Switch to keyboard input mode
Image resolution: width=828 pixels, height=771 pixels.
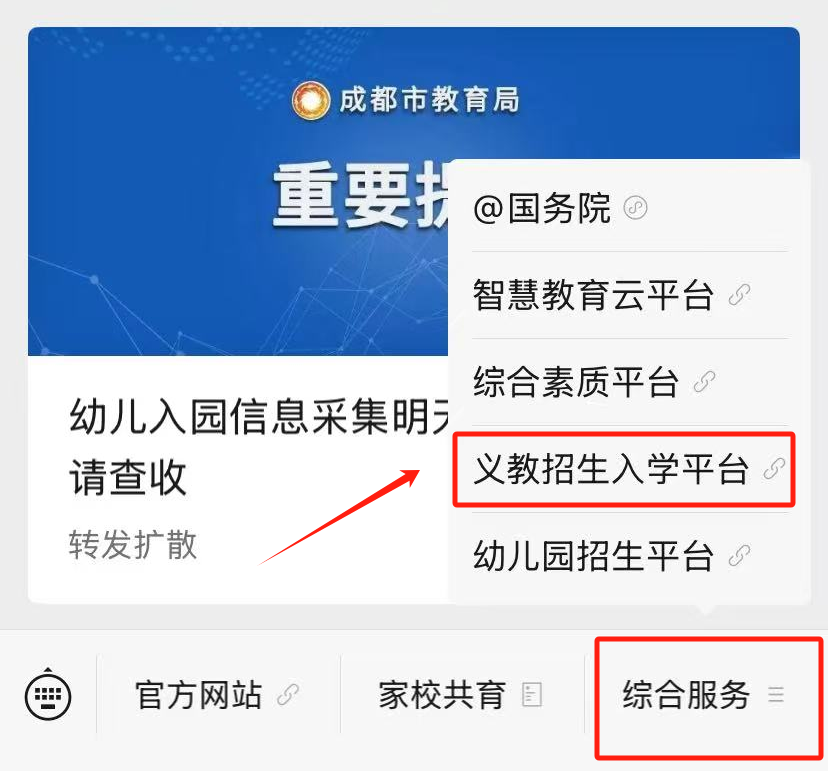click(47, 693)
